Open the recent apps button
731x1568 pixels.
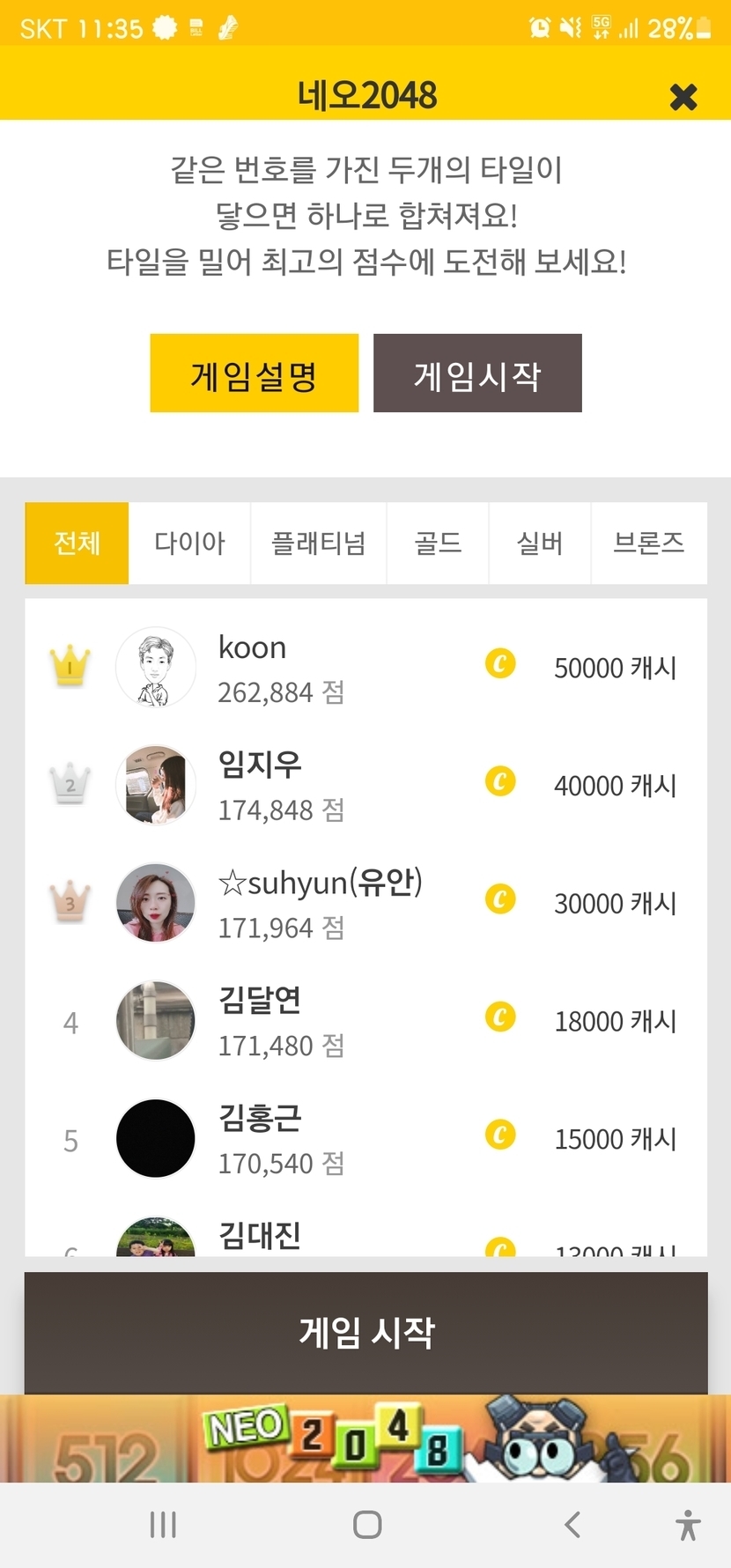[163, 1525]
